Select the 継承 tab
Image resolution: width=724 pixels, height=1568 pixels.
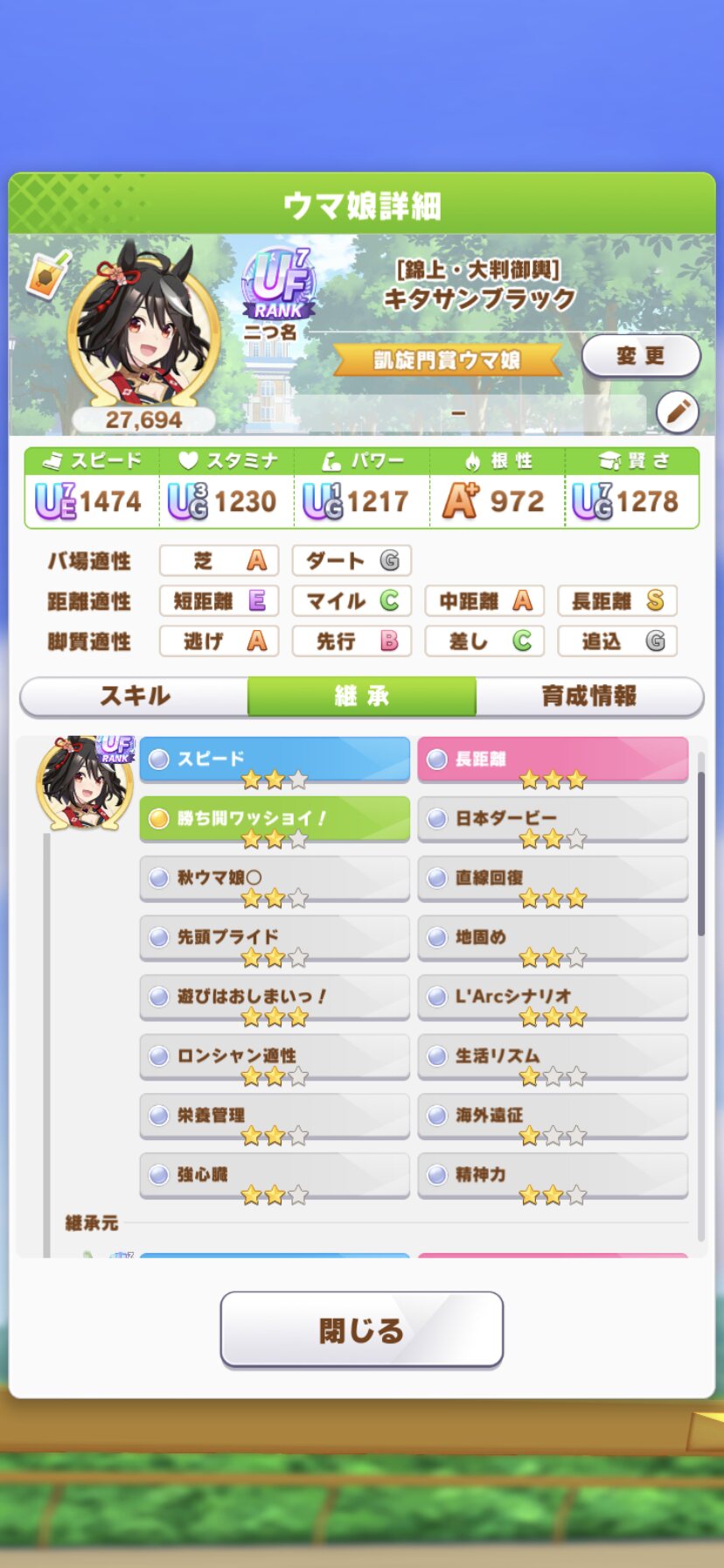[x=362, y=696]
